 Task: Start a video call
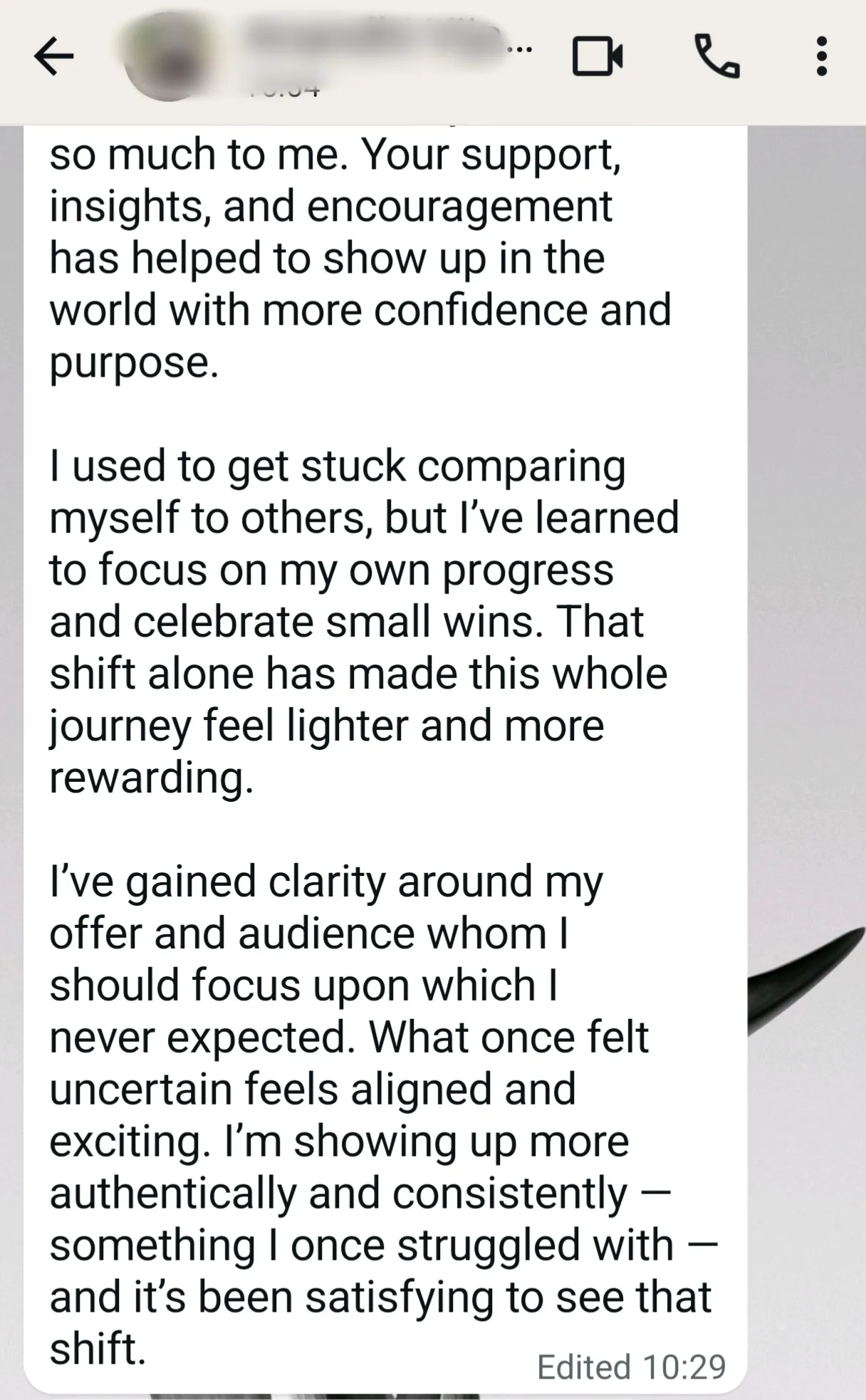pos(598,56)
